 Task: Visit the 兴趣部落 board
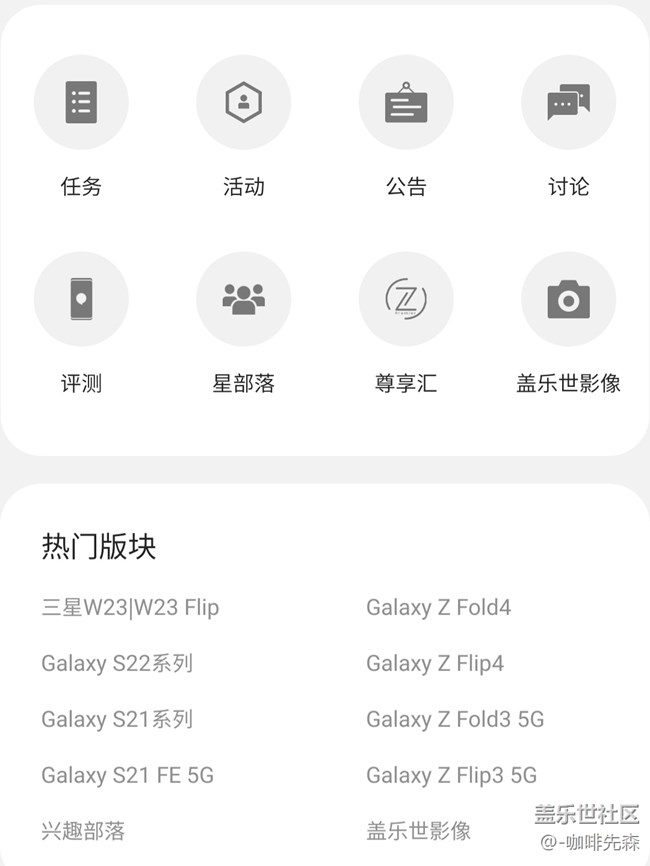pyautogui.click(x=83, y=831)
